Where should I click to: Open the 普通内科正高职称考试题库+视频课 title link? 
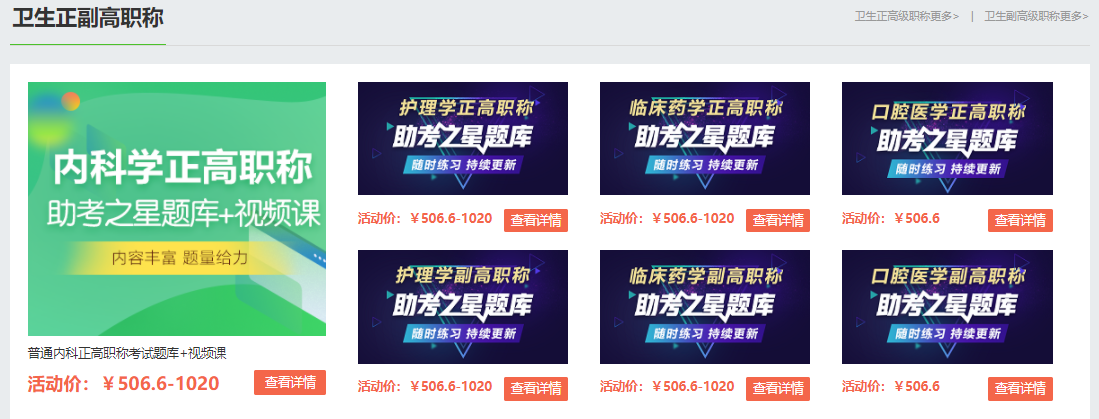coord(127,353)
